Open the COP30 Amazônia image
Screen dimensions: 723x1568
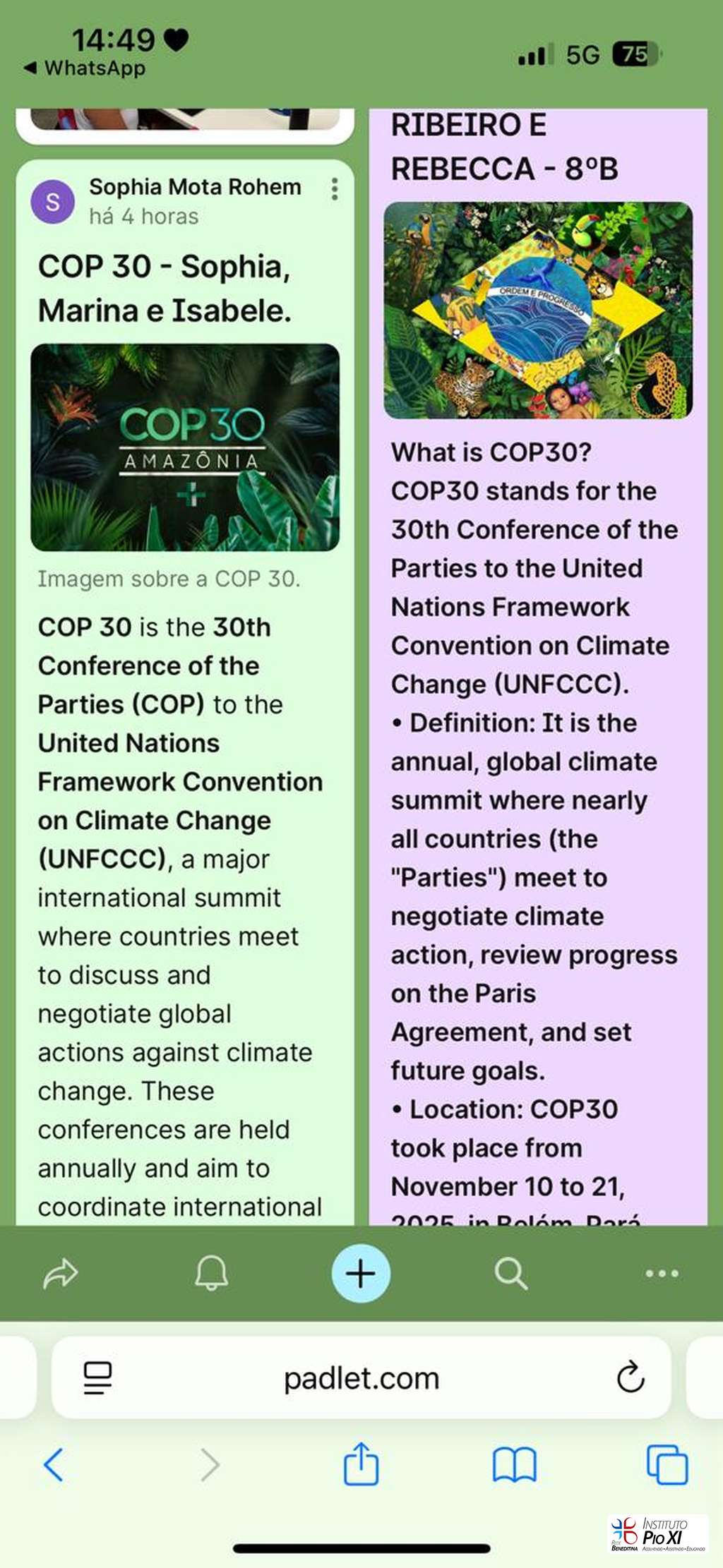(x=185, y=447)
